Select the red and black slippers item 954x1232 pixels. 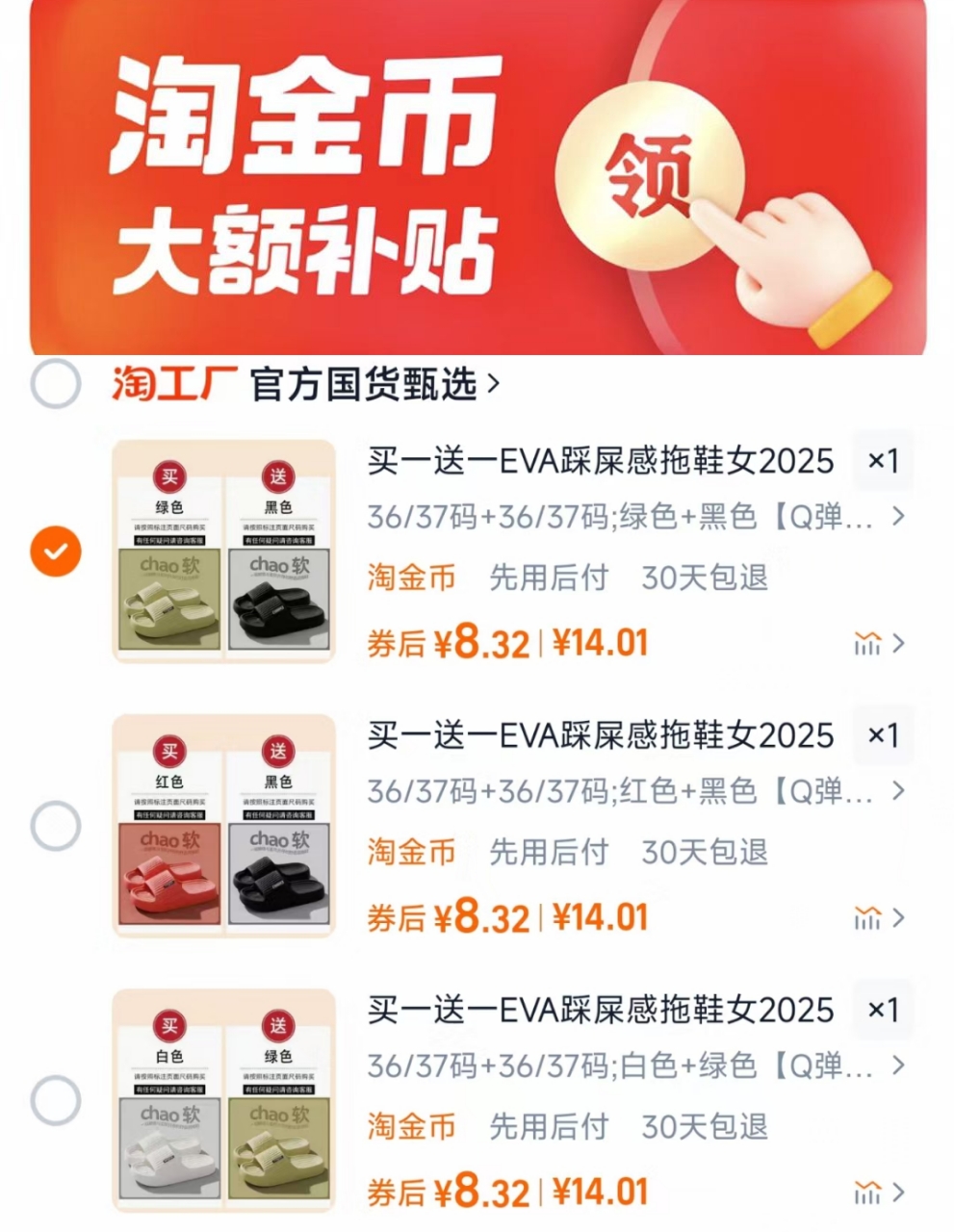click(55, 825)
